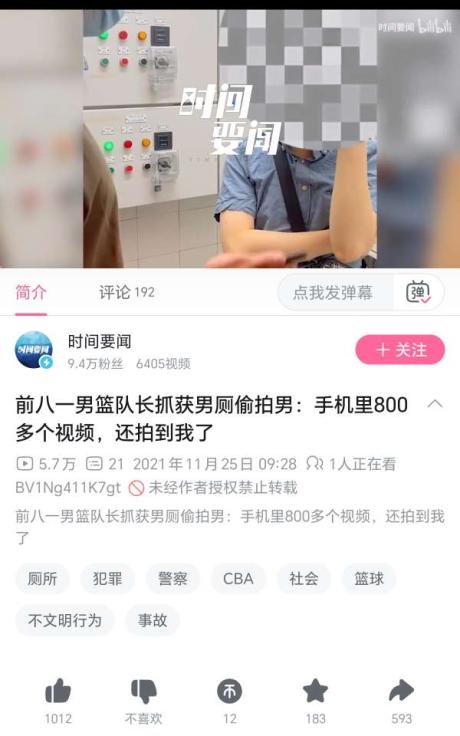Add video to favorites with star
This screenshot has height=736, width=460.
click(315, 691)
